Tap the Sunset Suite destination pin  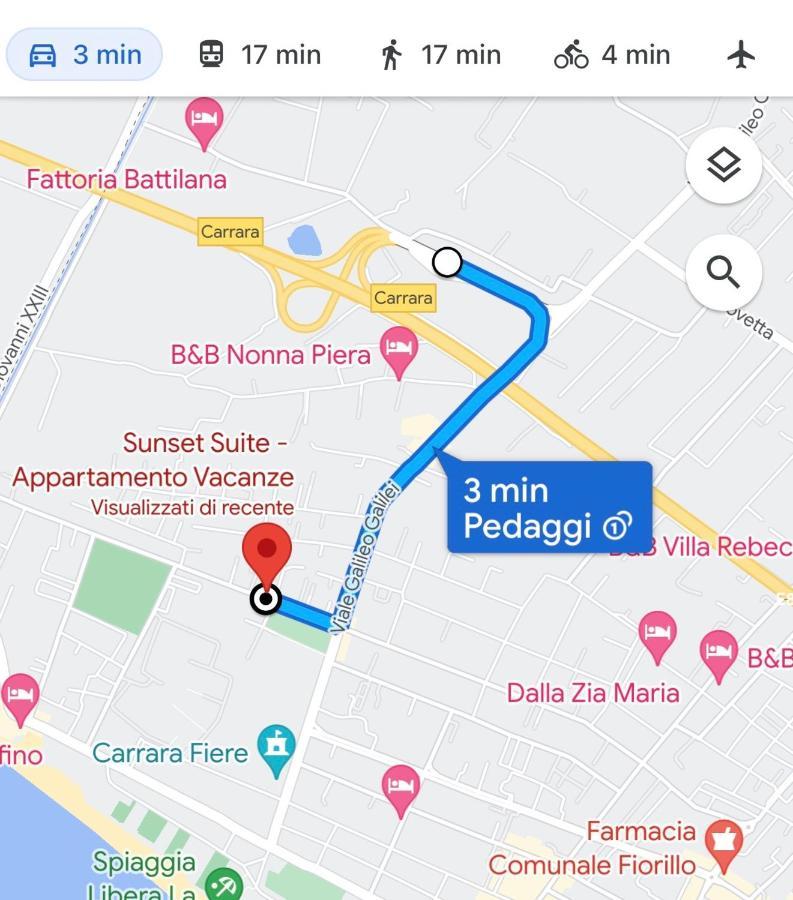pos(267,553)
